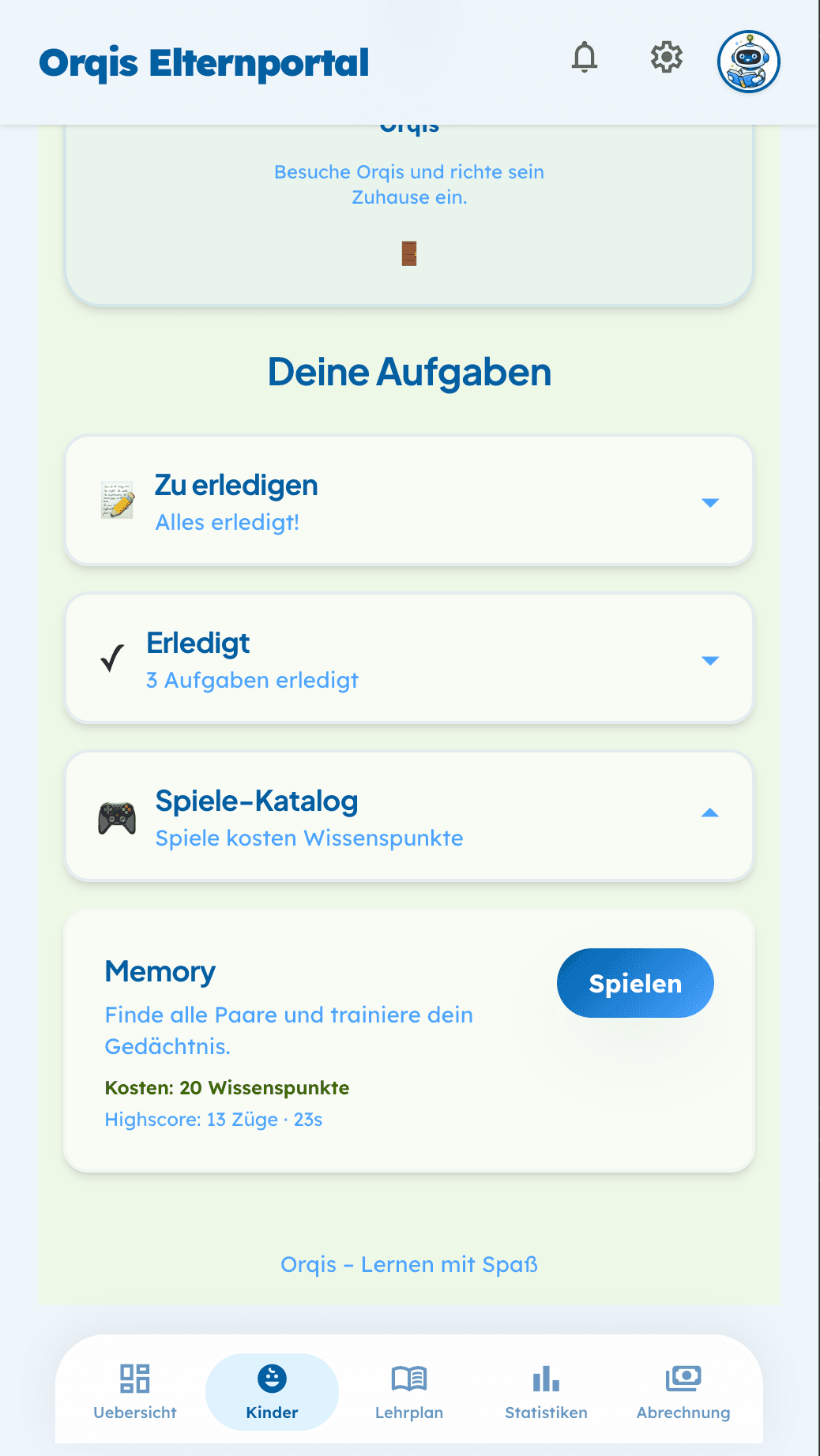Click the settings gear icon
This screenshot has height=1456, width=820.
666,58
